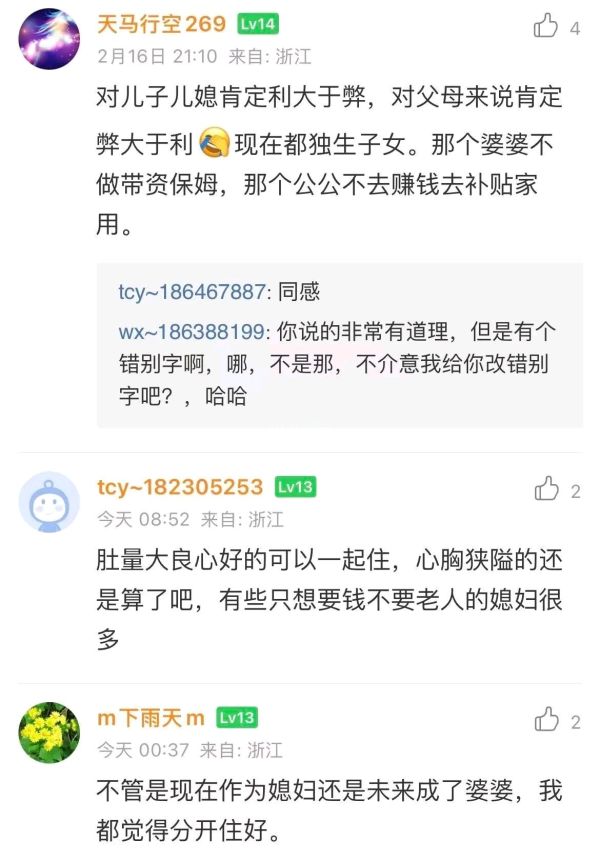This screenshot has height=861, width=600.
Task: Open the username m下雨天m
Action: [x=151, y=718]
